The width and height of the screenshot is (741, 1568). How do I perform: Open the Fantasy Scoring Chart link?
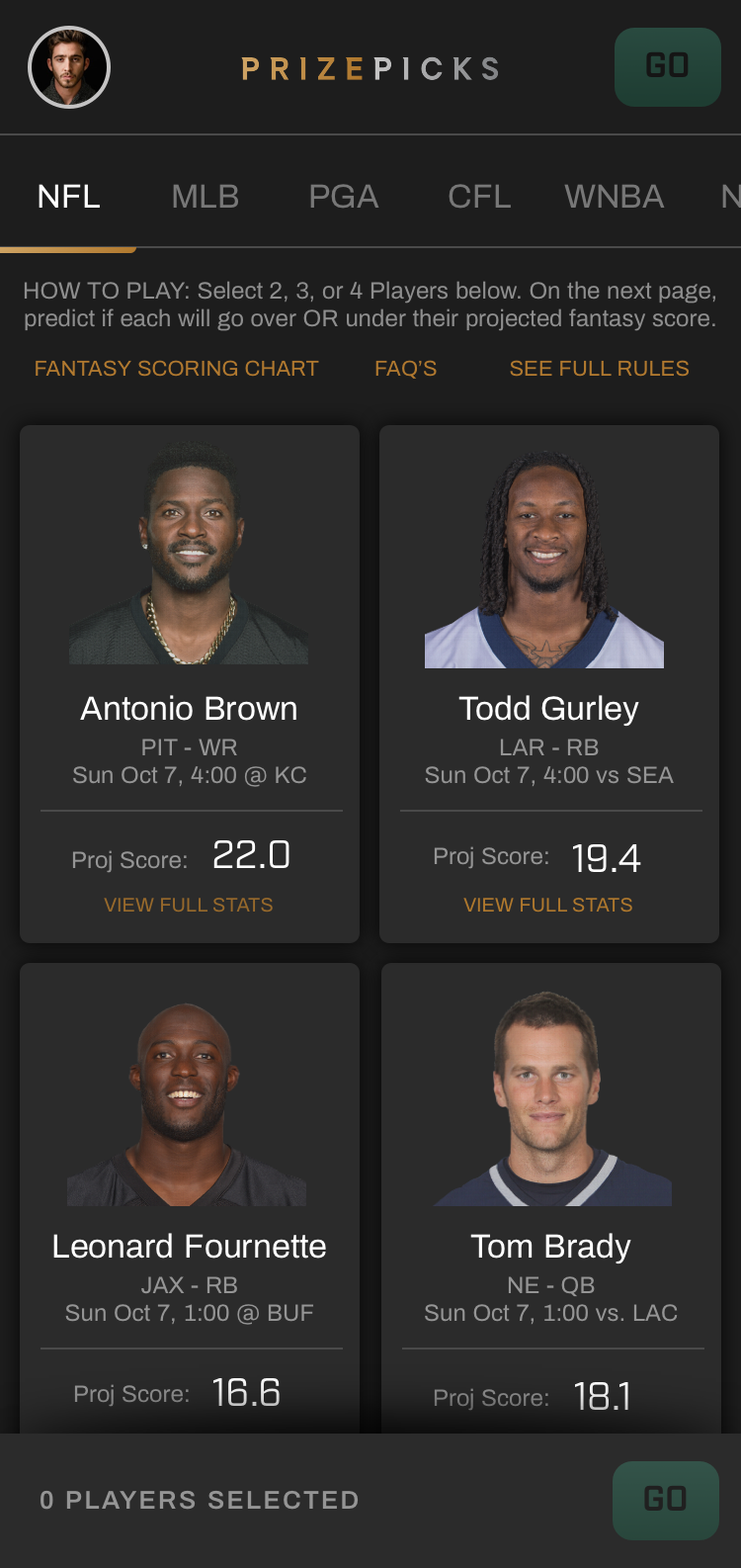tap(176, 369)
